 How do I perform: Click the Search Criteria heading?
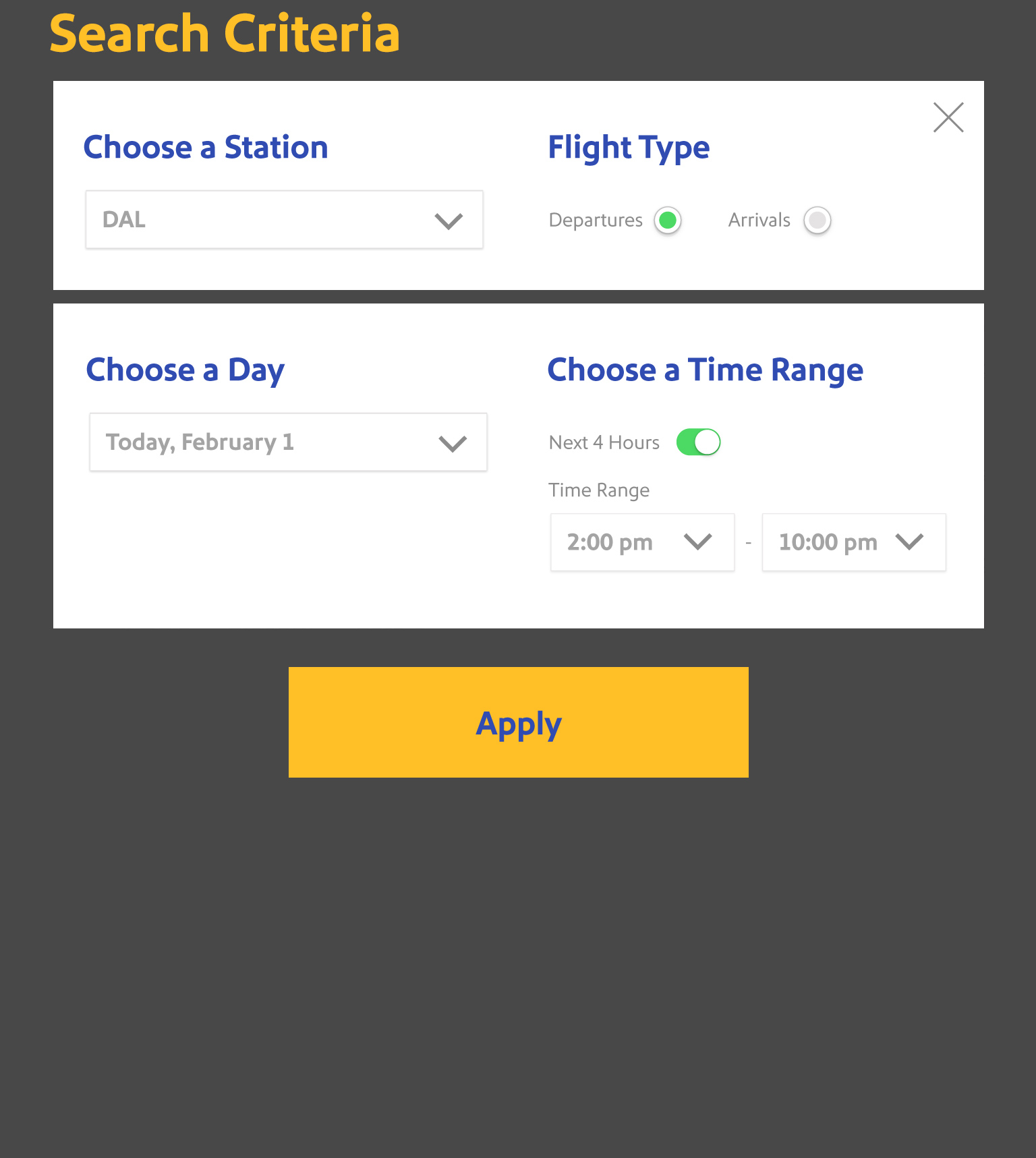[225, 32]
